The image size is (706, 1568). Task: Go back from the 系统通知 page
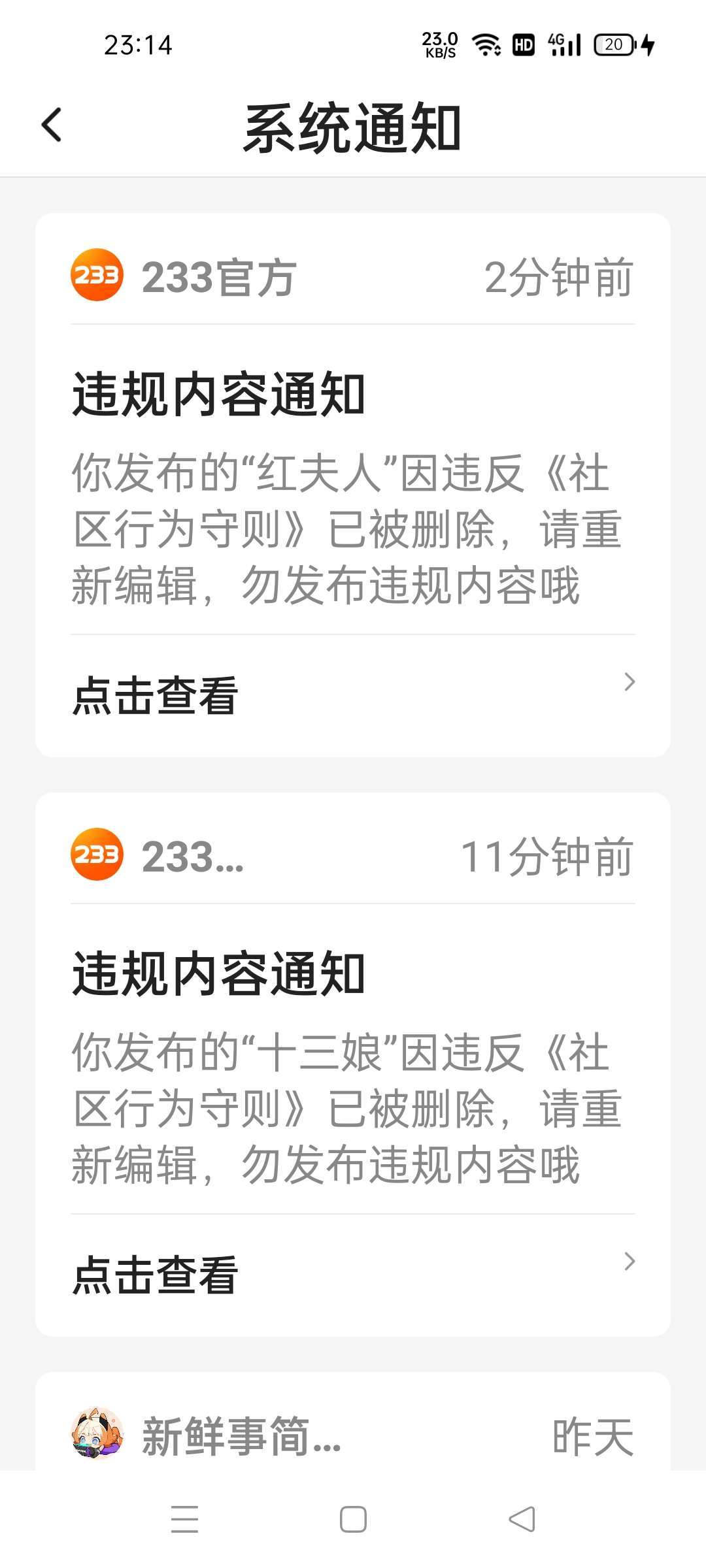[x=52, y=125]
